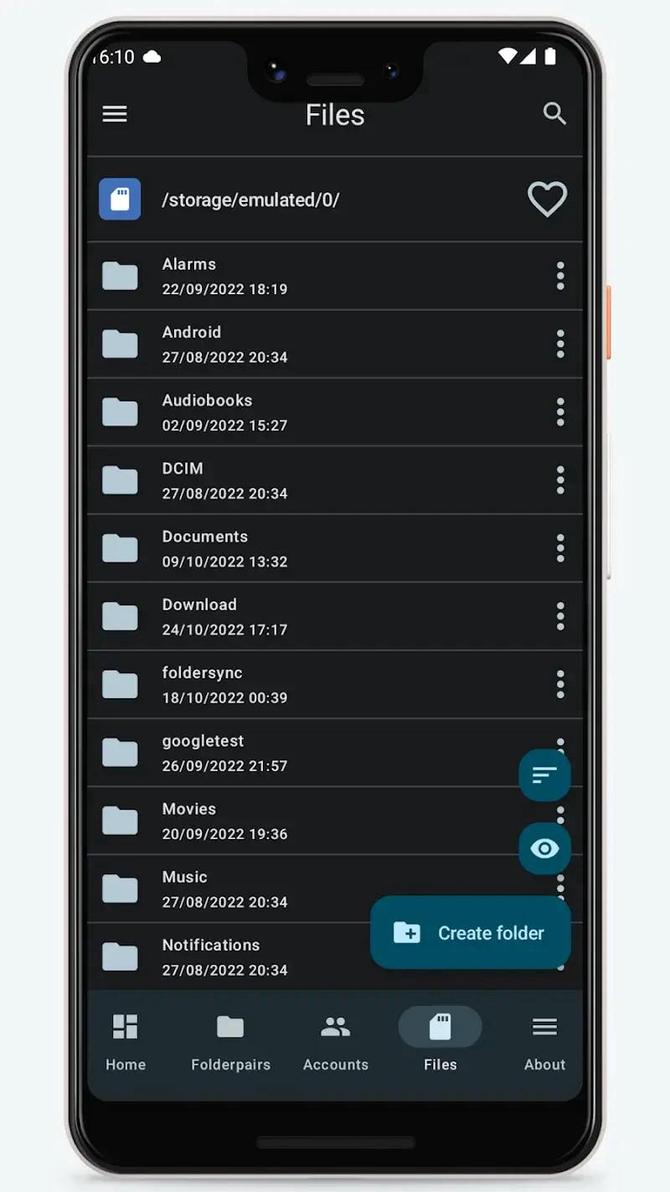Go to the Folderpairs tab
The height and width of the screenshot is (1192, 670).
(231, 1041)
